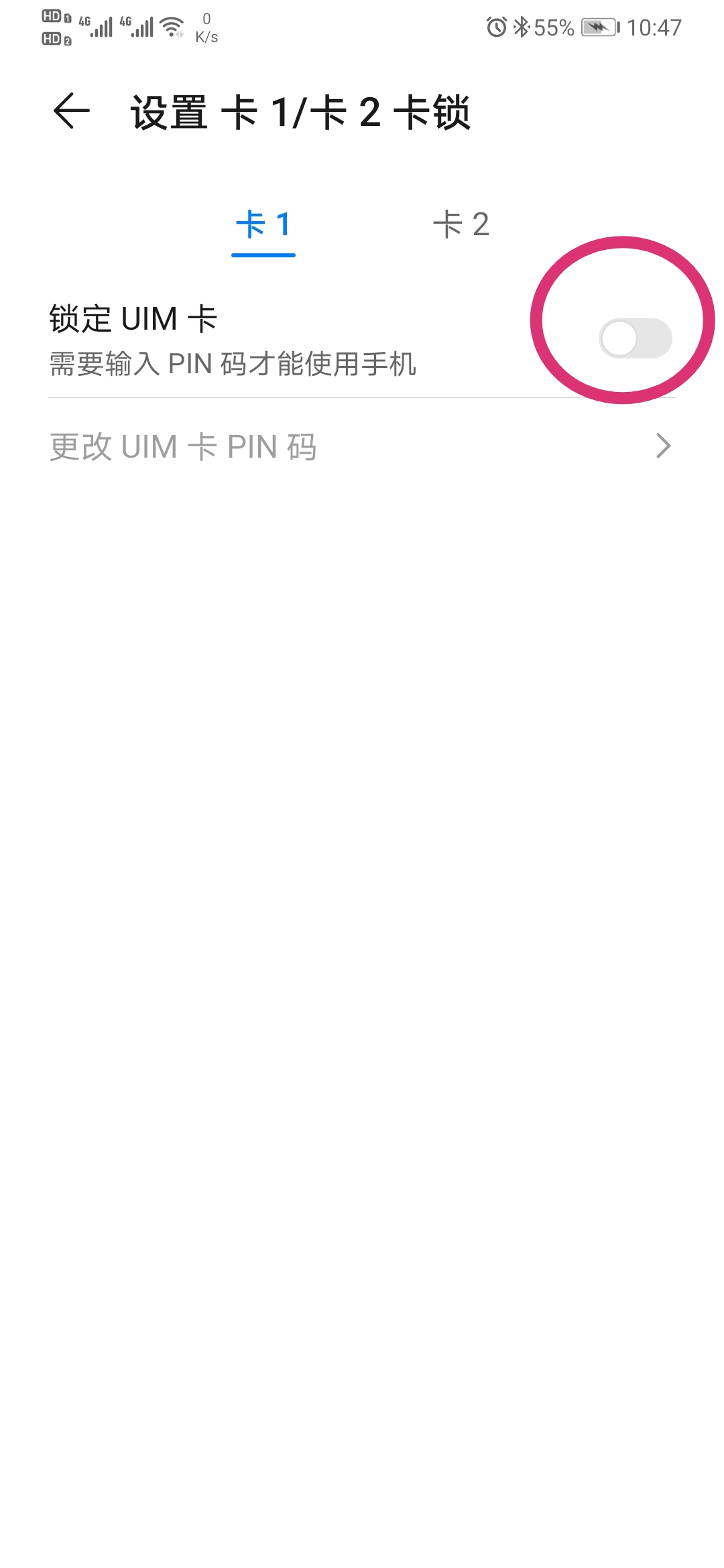Tap the 10:47 clock display
The width and height of the screenshot is (724, 1568).
(654, 27)
